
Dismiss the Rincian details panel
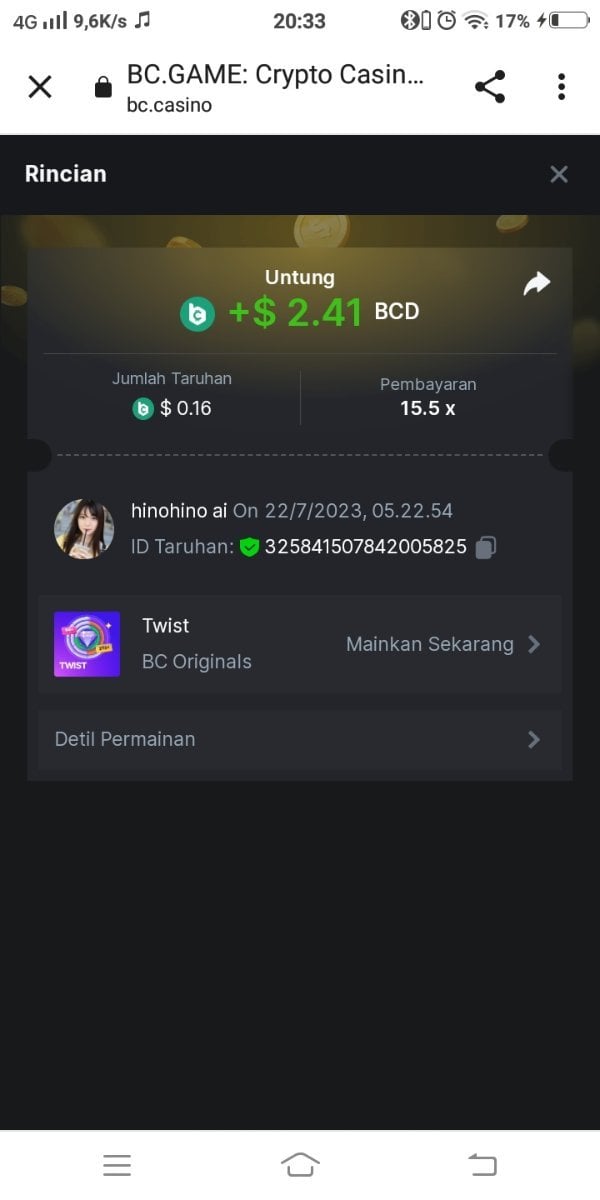point(559,175)
